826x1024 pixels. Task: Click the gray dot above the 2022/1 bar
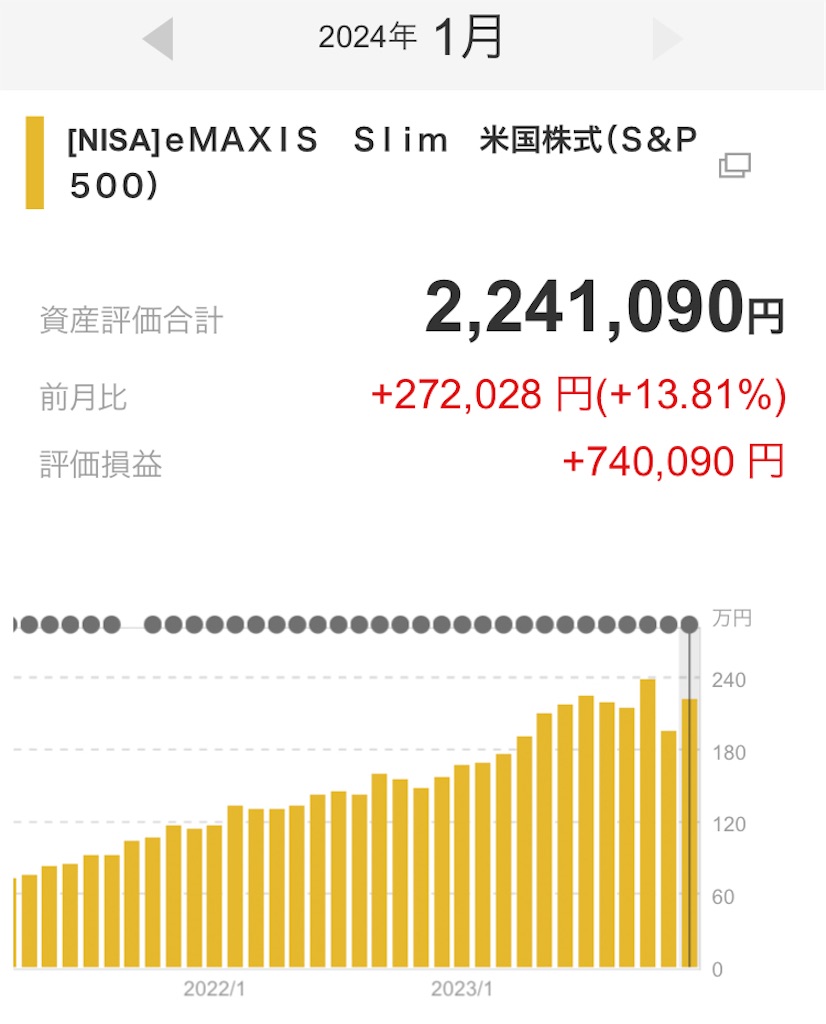(x=215, y=622)
